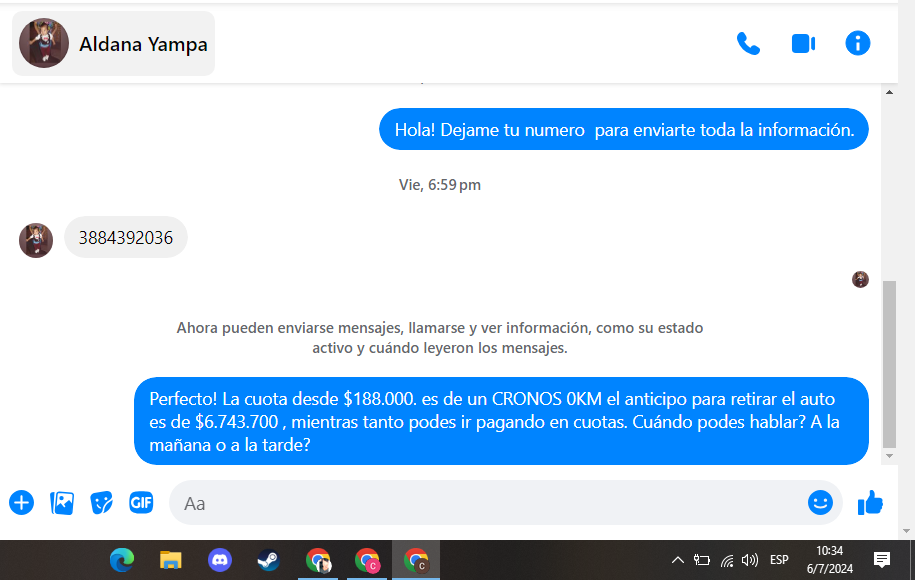Image resolution: width=915 pixels, height=580 pixels.
Task: Open conversation information
Action: (x=857, y=43)
